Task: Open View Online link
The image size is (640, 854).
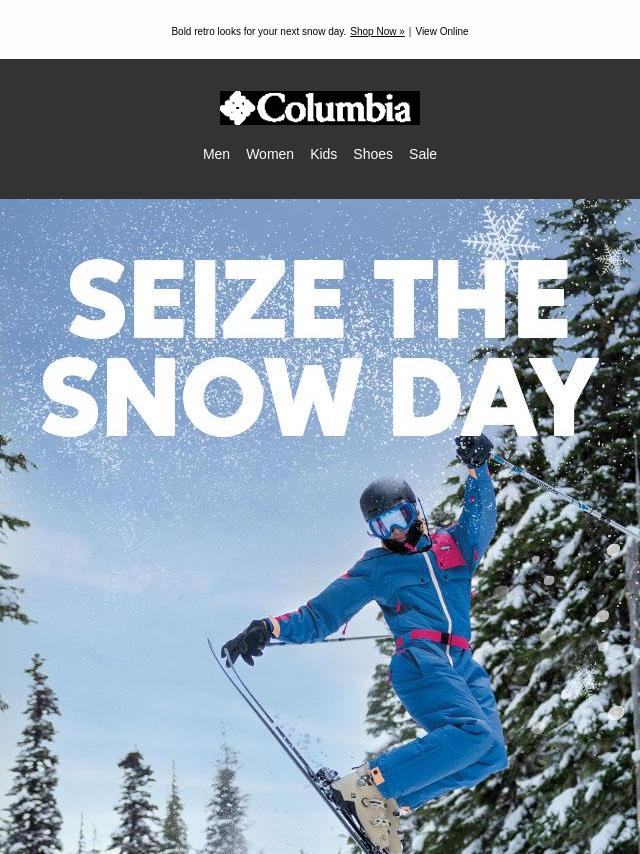Action: coord(441,32)
